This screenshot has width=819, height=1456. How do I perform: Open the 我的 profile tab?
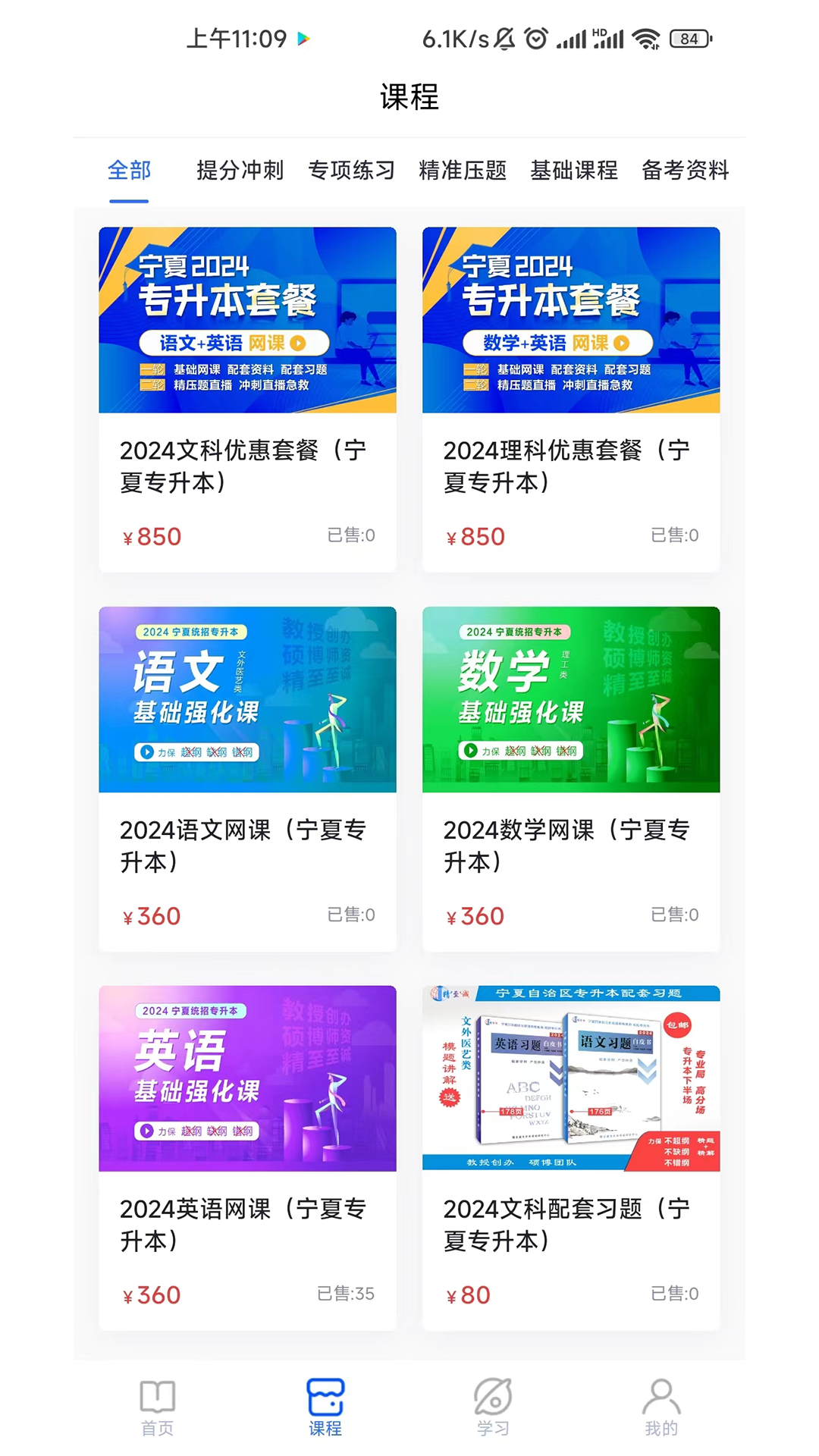tap(661, 1407)
